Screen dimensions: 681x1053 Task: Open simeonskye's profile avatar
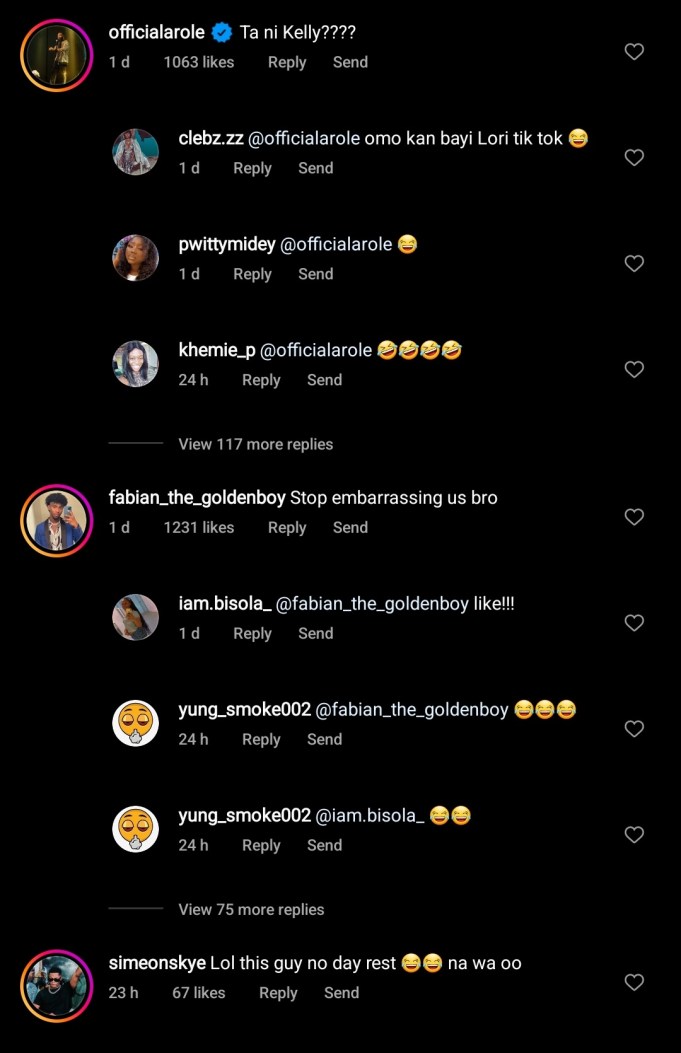(56, 986)
